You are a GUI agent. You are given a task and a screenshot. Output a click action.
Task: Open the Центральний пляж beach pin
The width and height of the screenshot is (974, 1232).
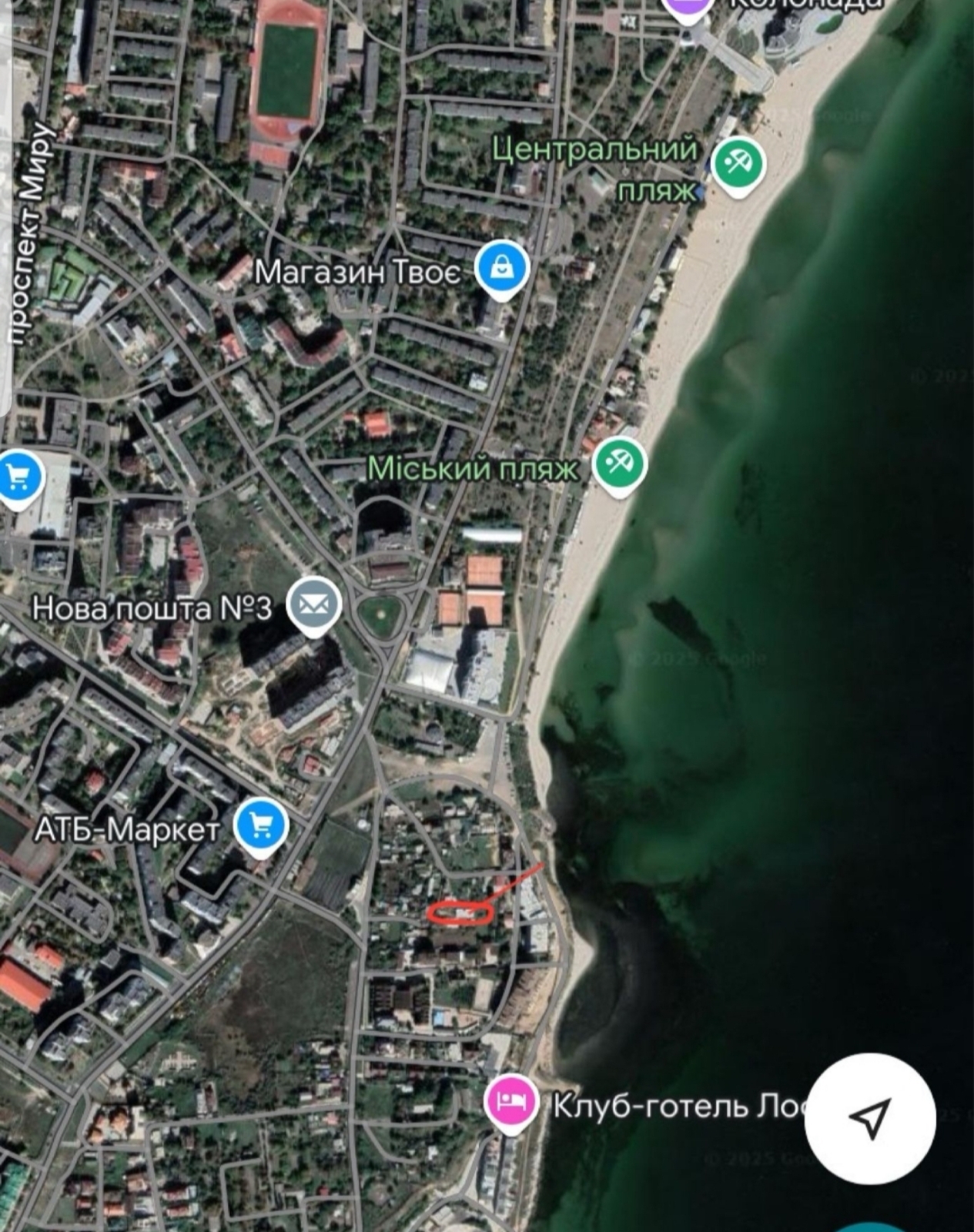738,163
